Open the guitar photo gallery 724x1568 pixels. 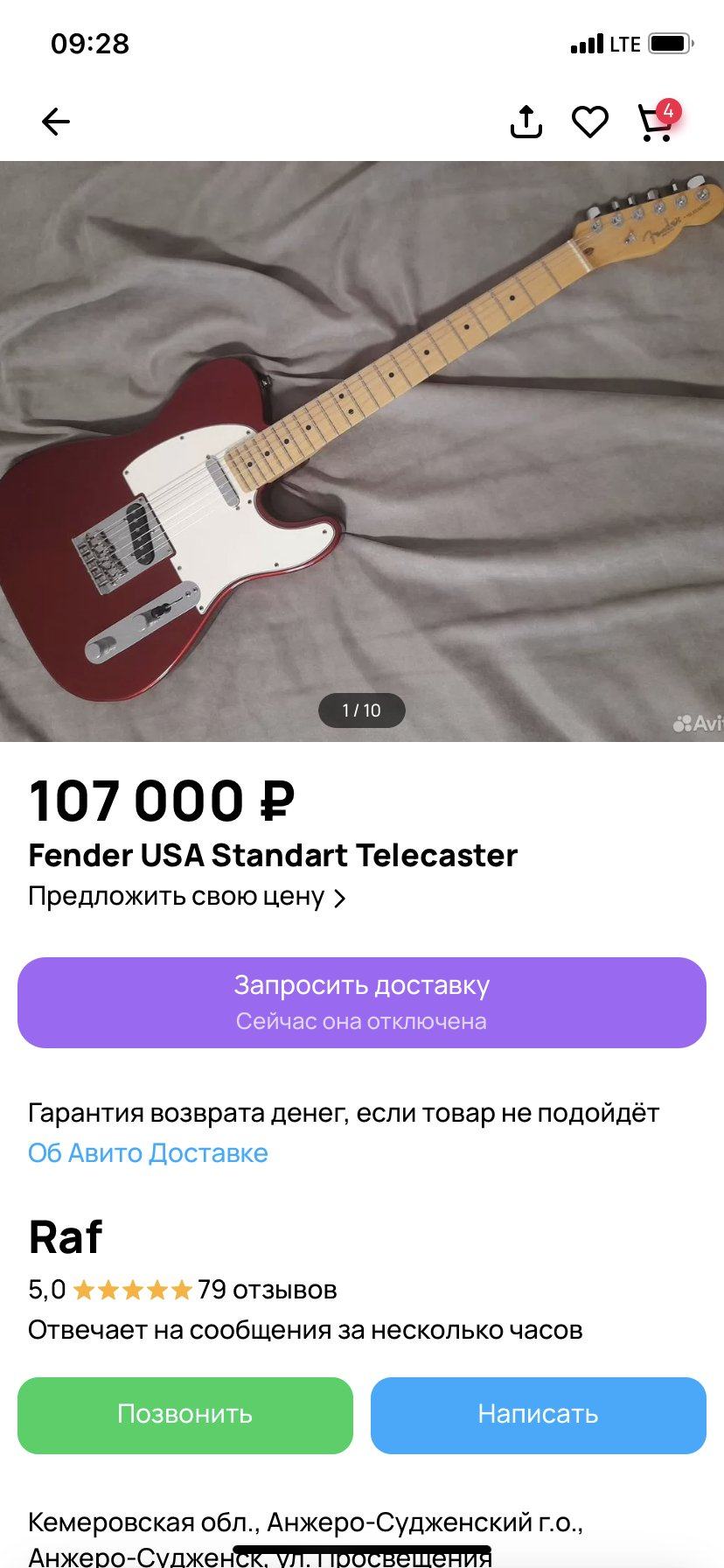(362, 451)
